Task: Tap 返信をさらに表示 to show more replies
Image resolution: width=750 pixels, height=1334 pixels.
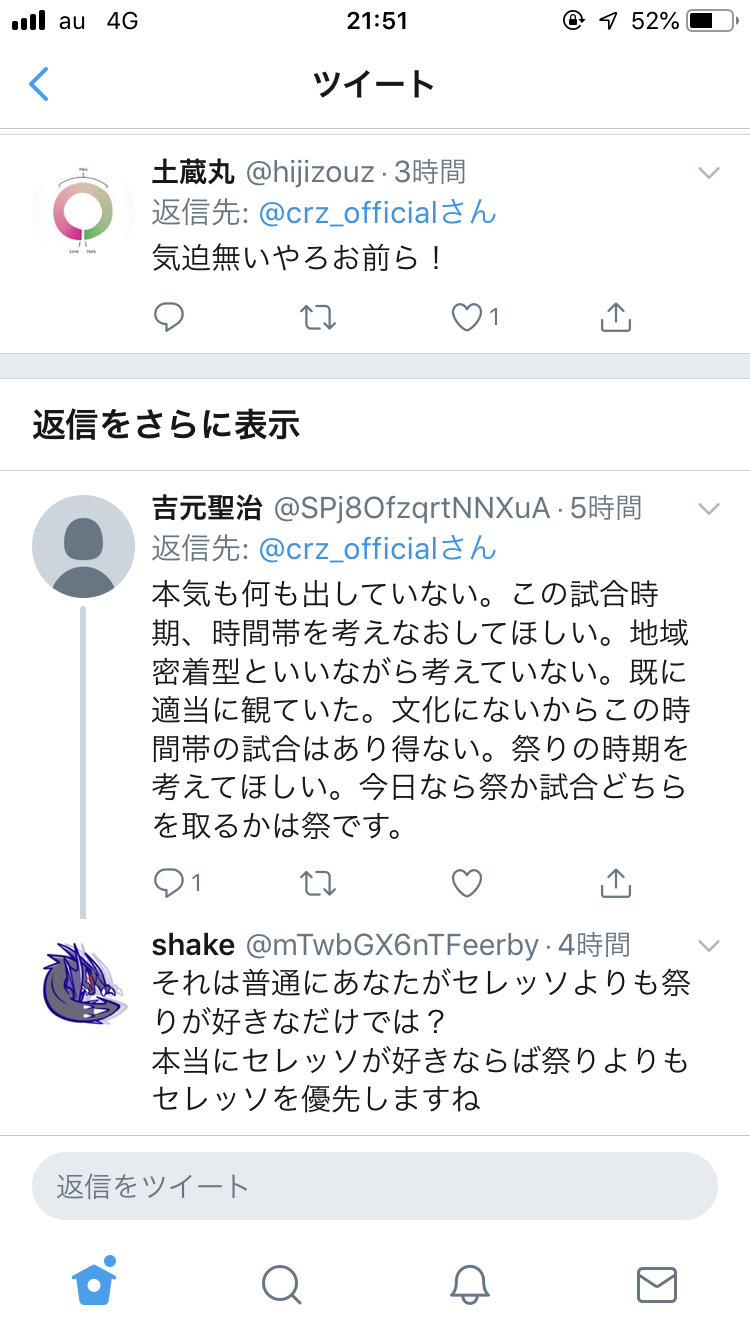Action: pos(166,425)
